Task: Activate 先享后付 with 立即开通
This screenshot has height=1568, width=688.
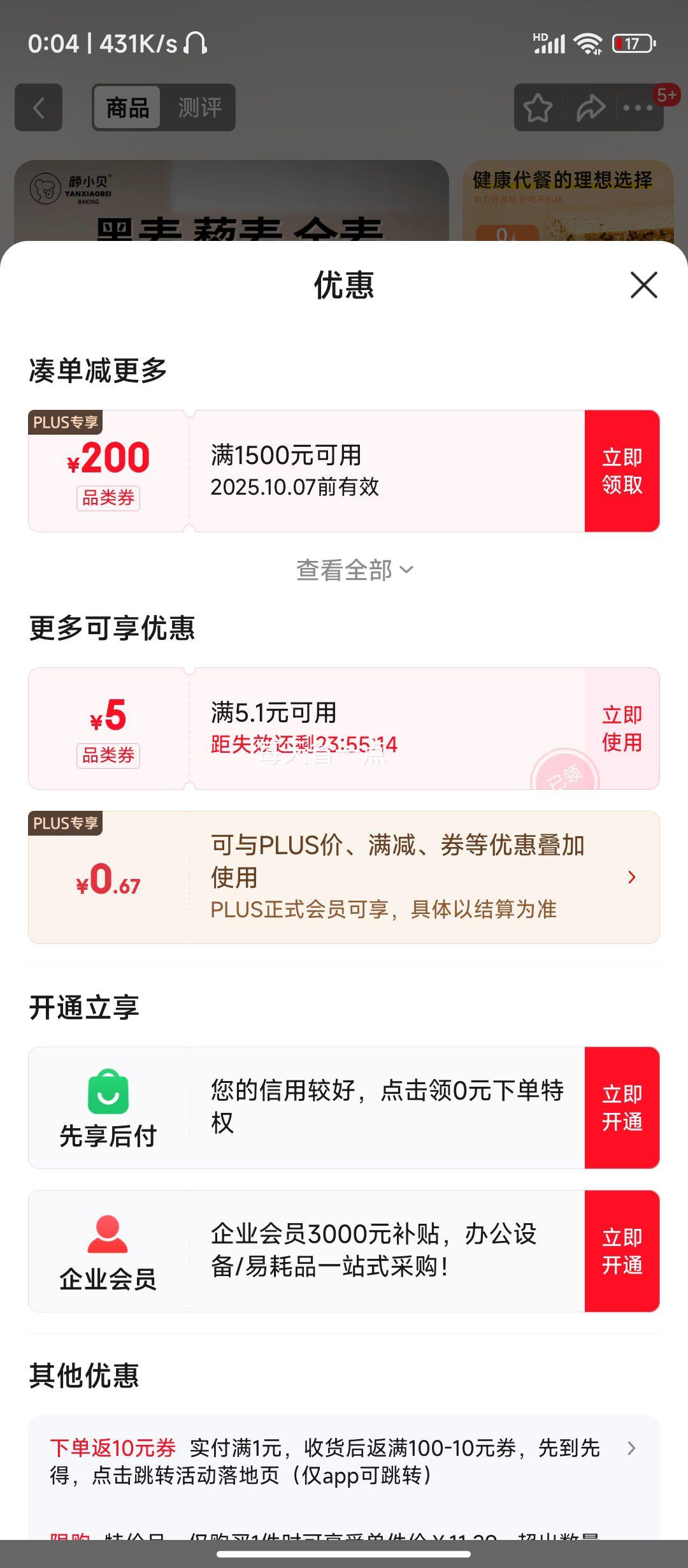Action: pyautogui.click(x=622, y=1108)
